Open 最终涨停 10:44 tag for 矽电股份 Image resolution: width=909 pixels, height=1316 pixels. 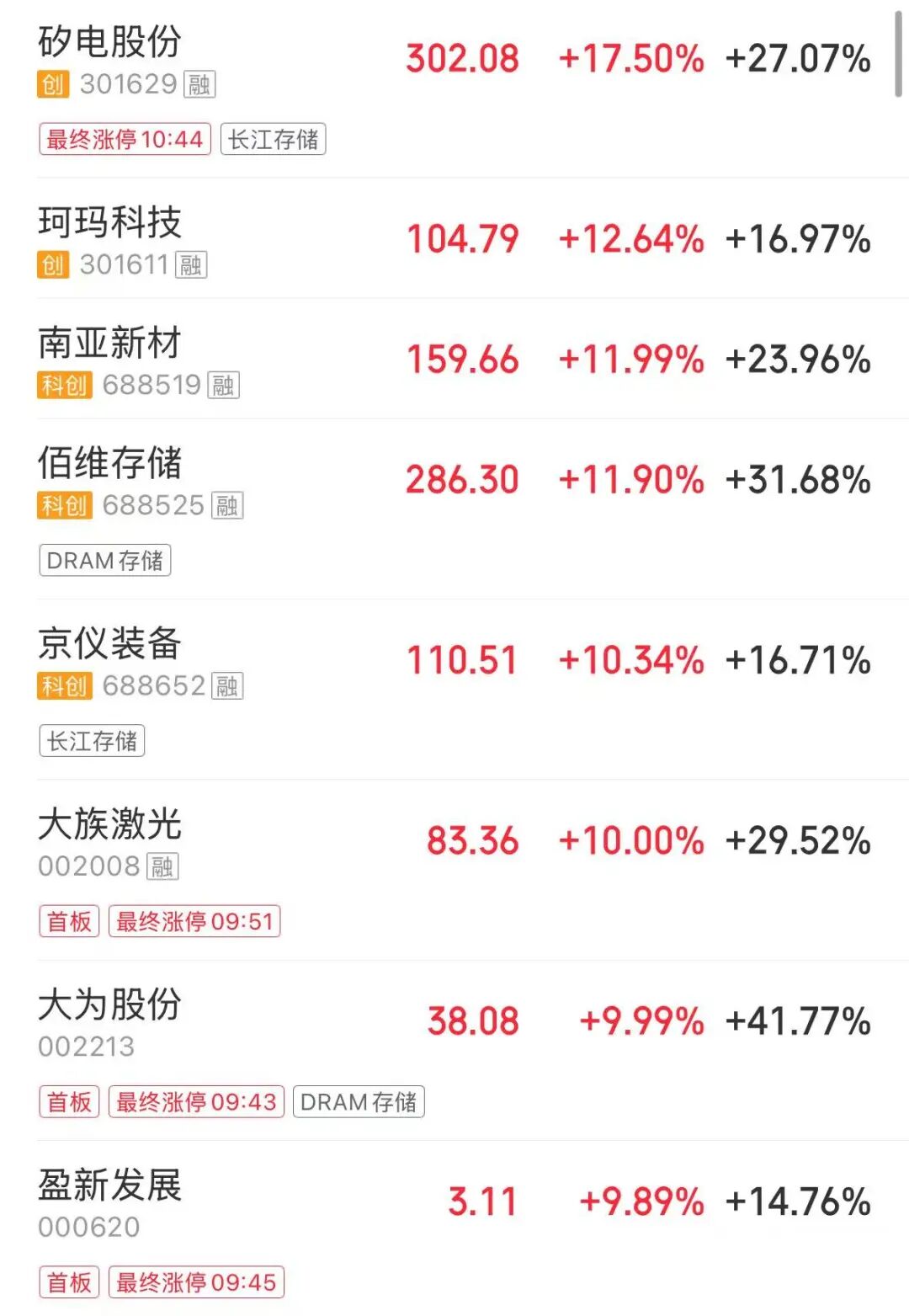point(125,140)
